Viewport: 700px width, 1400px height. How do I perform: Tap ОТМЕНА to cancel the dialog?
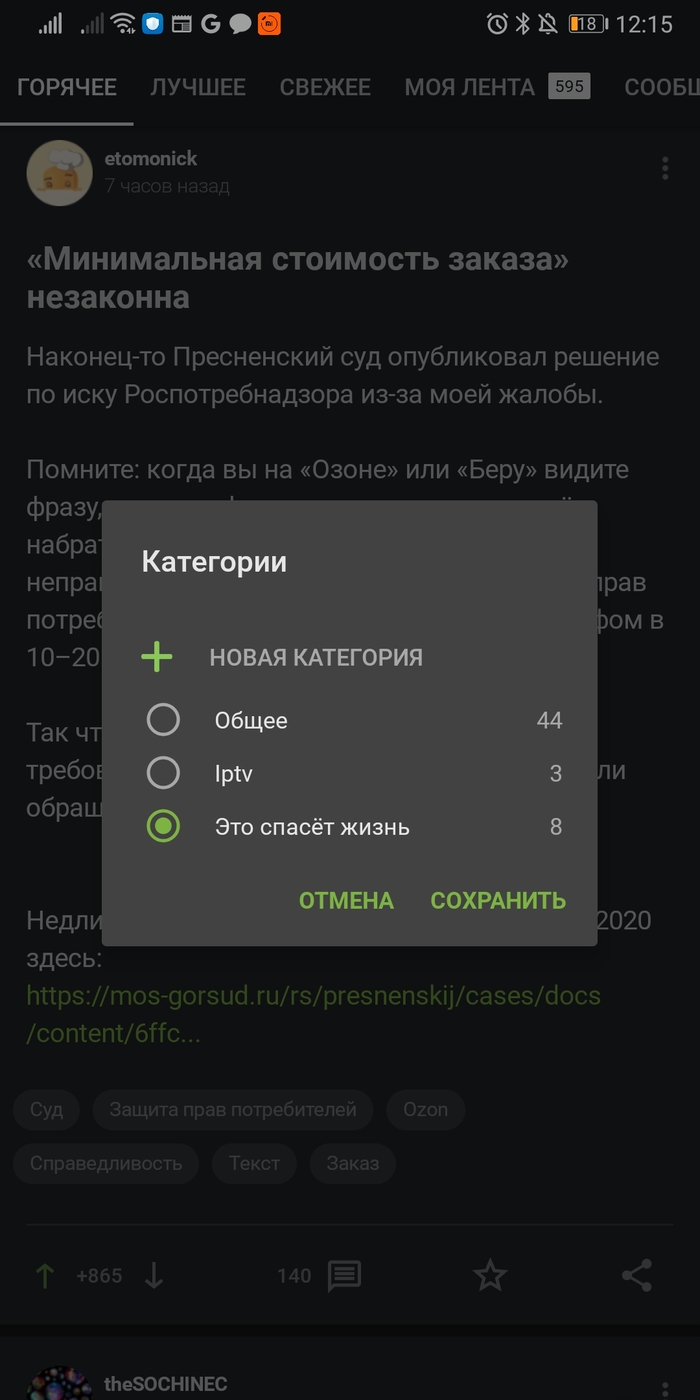coord(346,900)
